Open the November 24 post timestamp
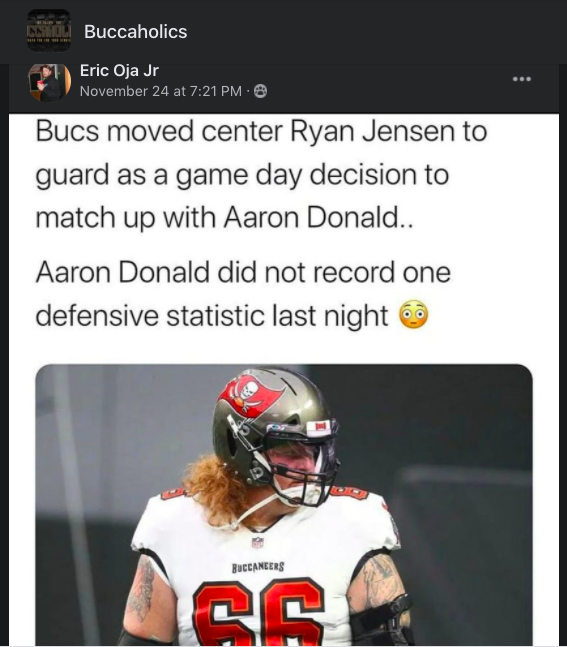567x647 pixels. [161, 91]
